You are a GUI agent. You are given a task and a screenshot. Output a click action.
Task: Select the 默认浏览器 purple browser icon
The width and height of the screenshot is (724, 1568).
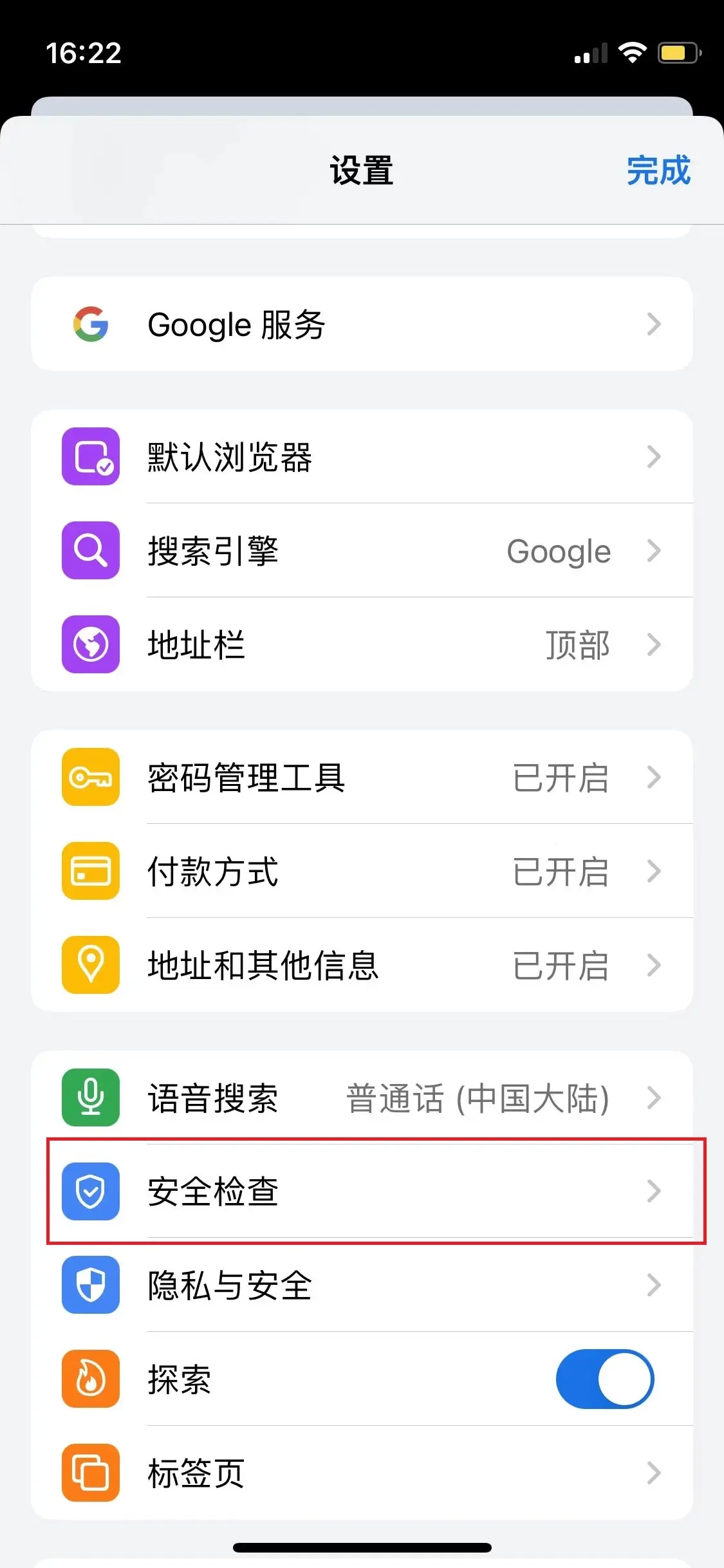(90, 457)
